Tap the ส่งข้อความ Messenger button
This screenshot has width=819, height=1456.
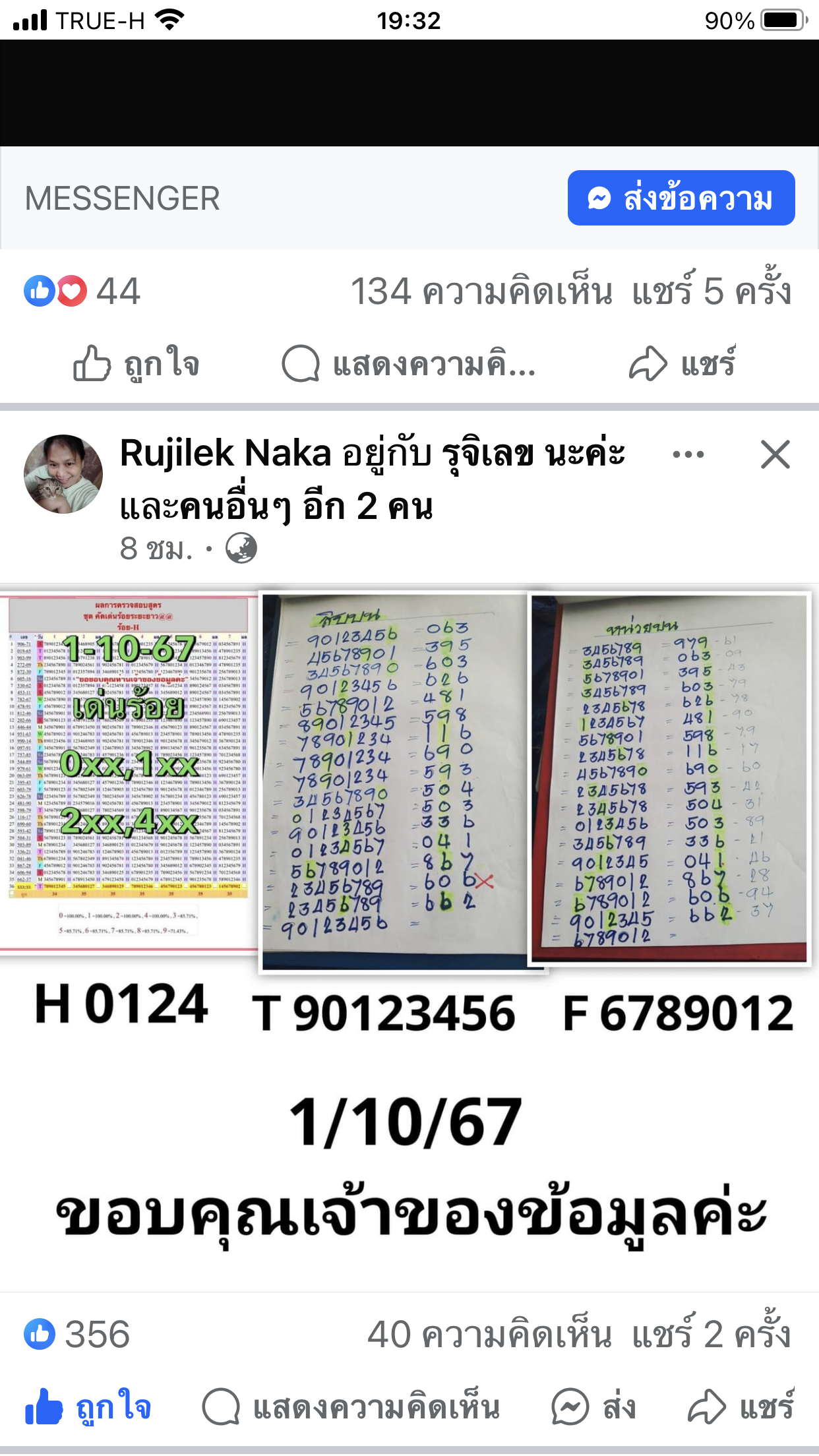click(x=681, y=198)
